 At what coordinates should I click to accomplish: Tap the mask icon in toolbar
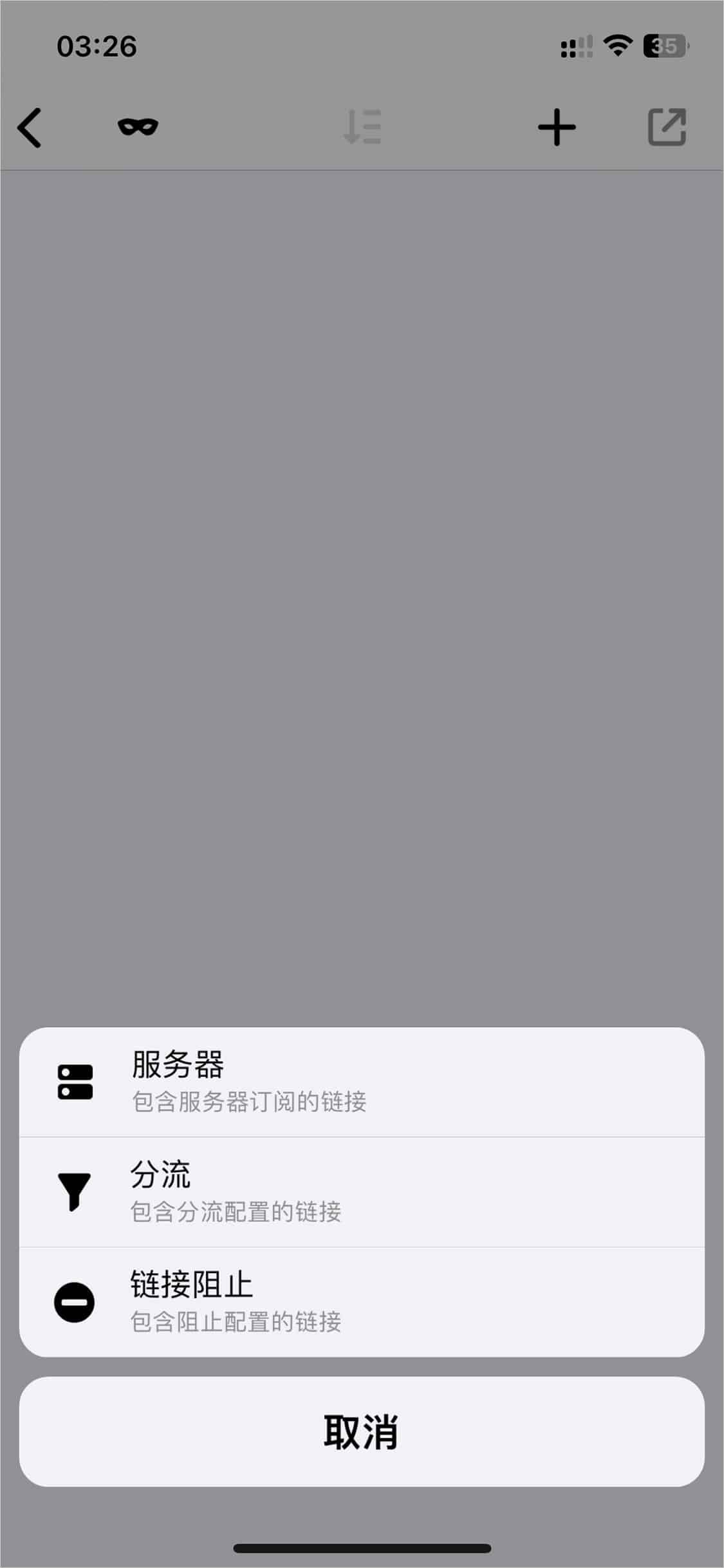pyautogui.click(x=138, y=127)
